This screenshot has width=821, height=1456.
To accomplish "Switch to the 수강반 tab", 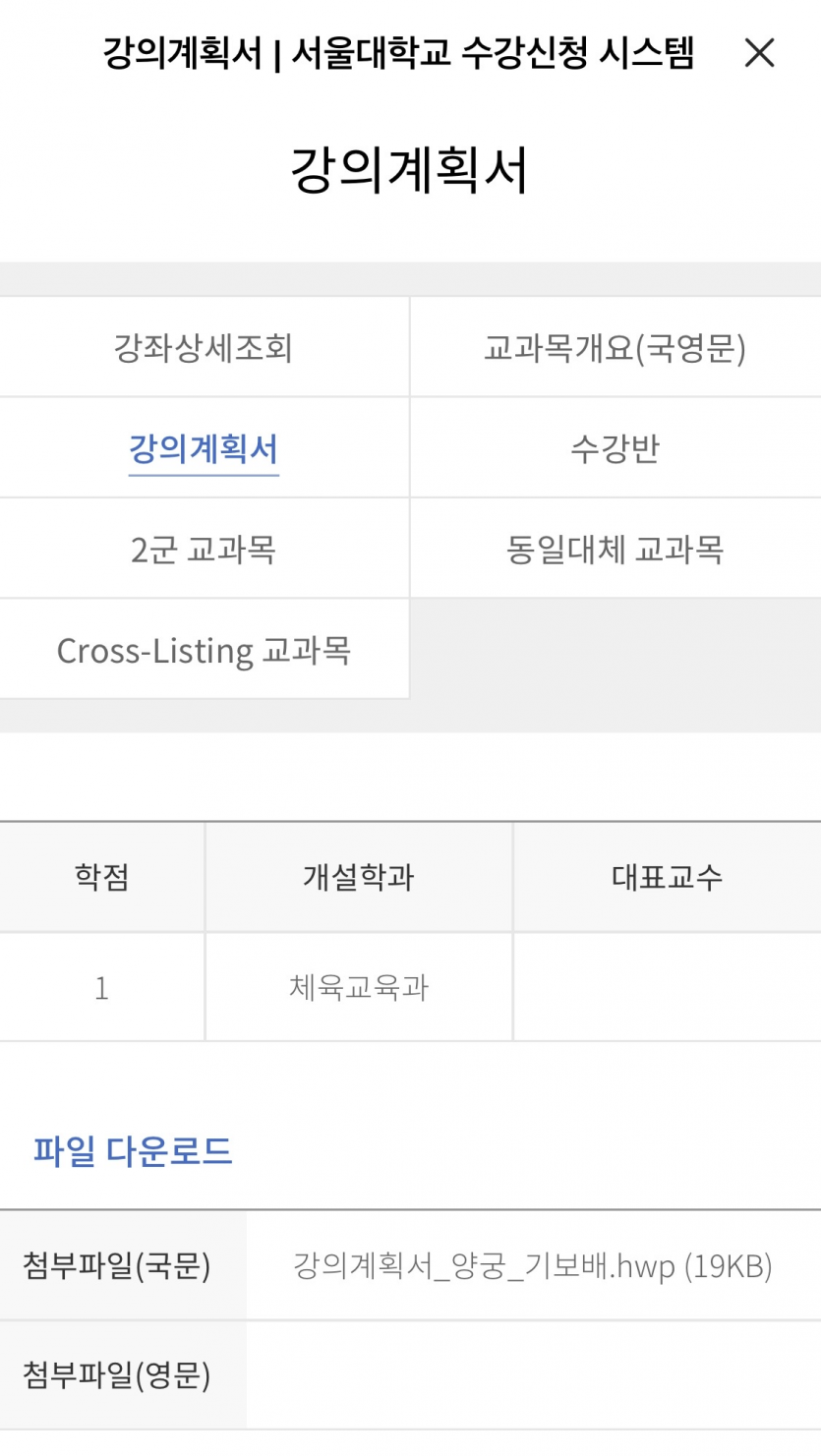I will [x=615, y=449].
